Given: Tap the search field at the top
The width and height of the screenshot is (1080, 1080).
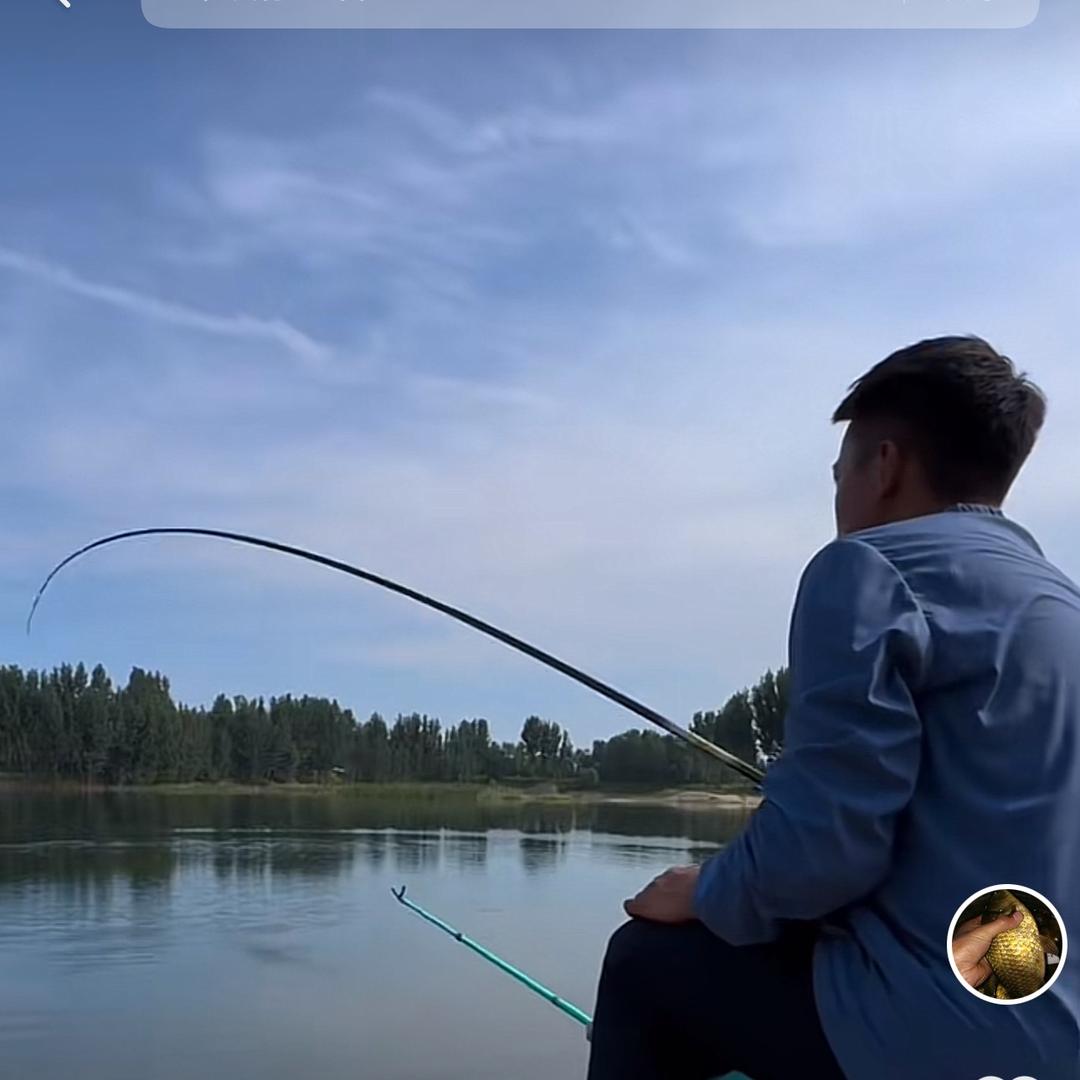Looking at the screenshot, I should point(590,10).
